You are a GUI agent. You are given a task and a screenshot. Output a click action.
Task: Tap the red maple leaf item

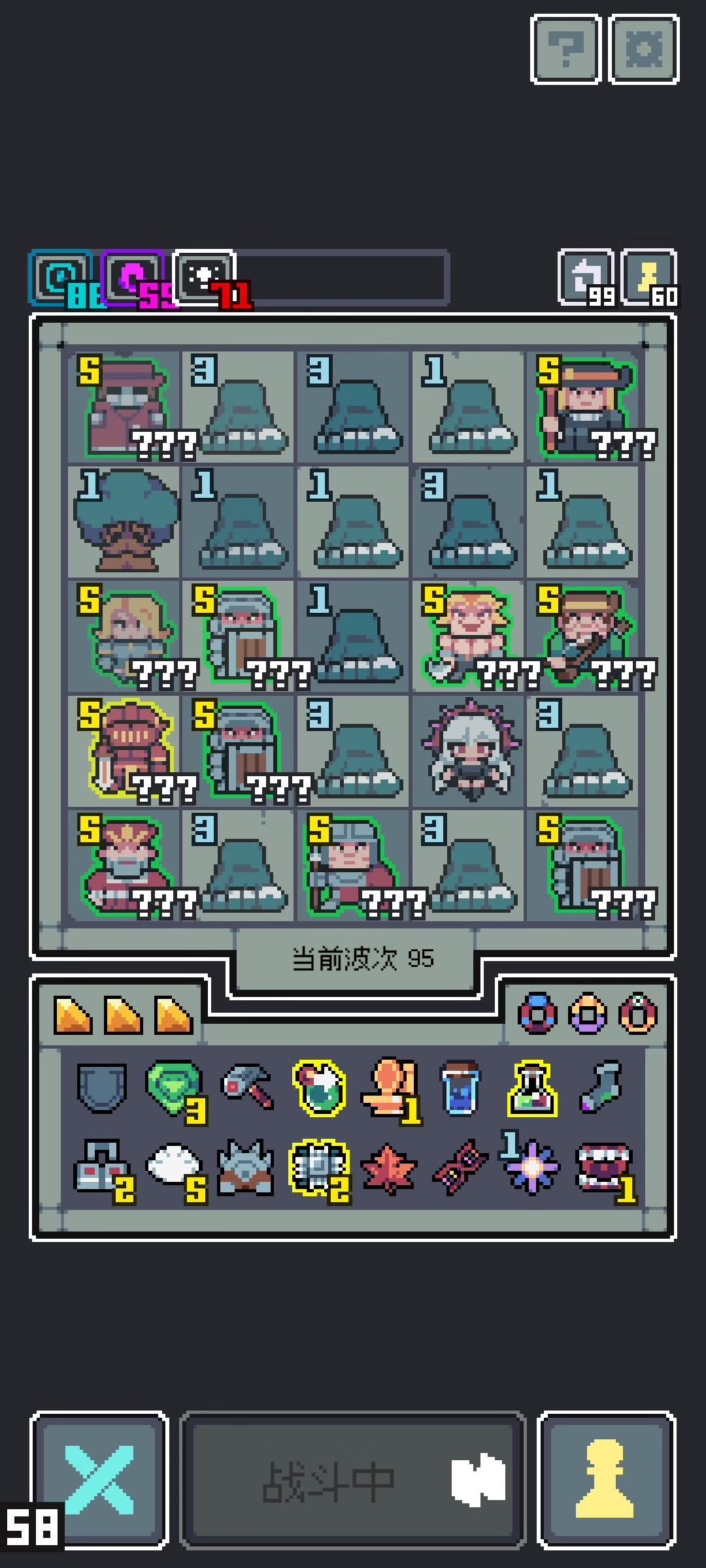click(x=388, y=1169)
